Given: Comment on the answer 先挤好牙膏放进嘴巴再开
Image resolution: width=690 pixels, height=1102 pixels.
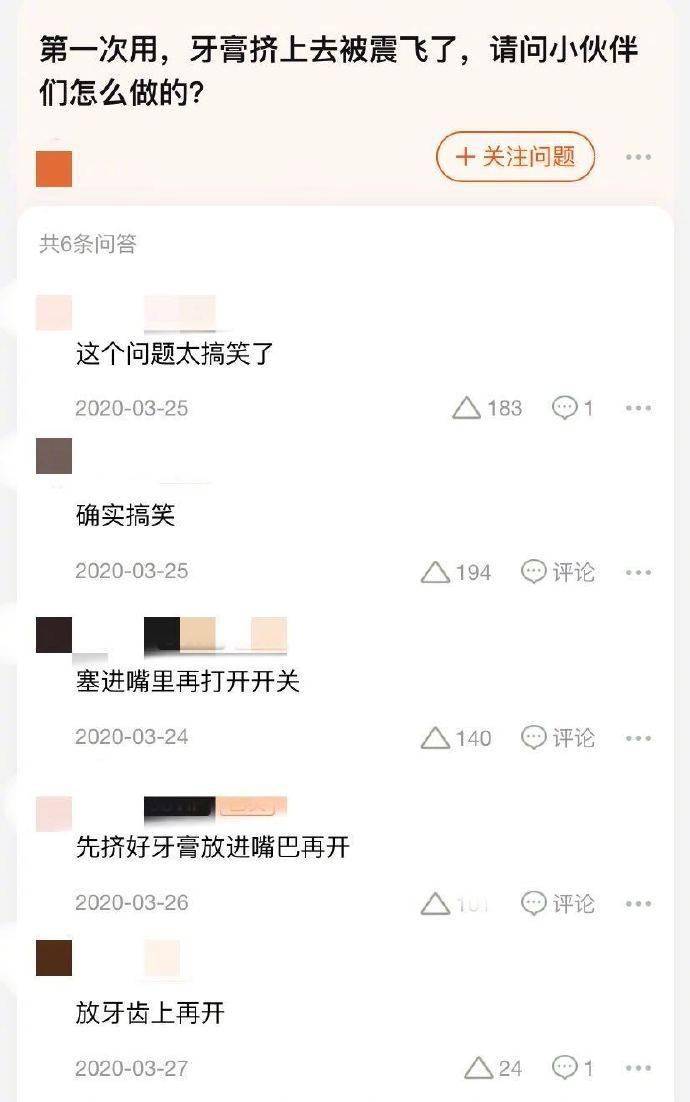Looking at the screenshot, I should click(x=558, y=904).
